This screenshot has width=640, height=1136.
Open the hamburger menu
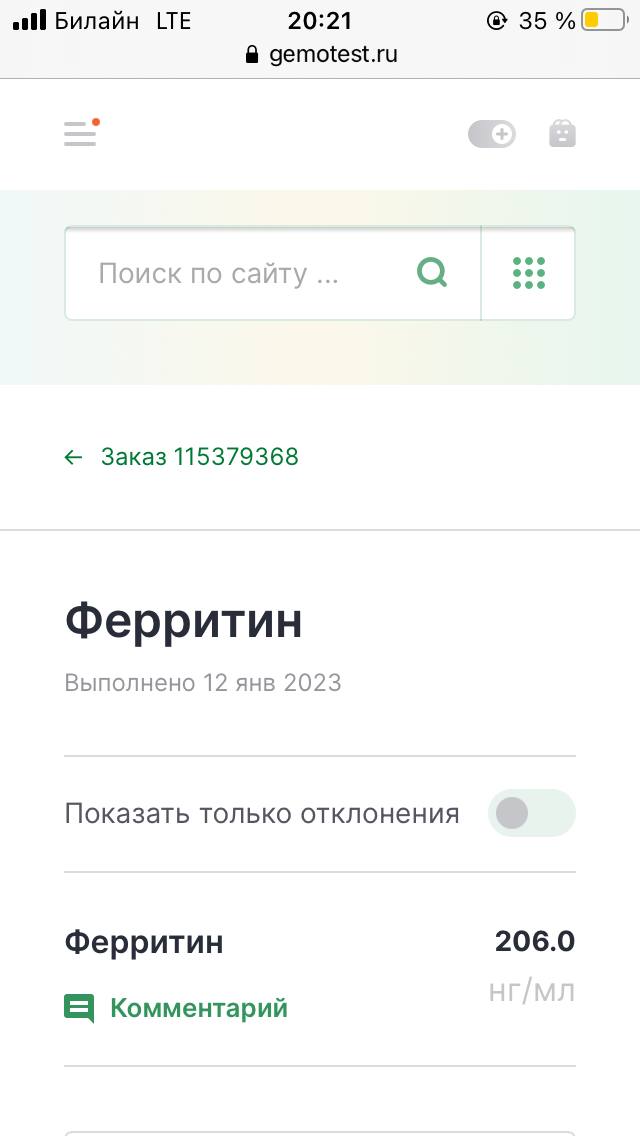coord(80,133)
